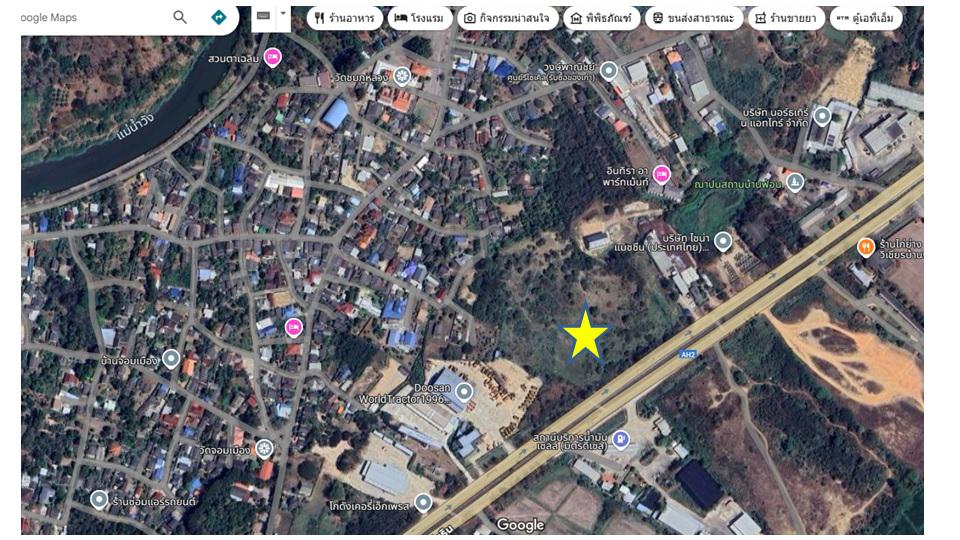960x540 pixels.
Task: Tap the วัดยกหล่อง temple marker
Action: click(x=402, y=76)
